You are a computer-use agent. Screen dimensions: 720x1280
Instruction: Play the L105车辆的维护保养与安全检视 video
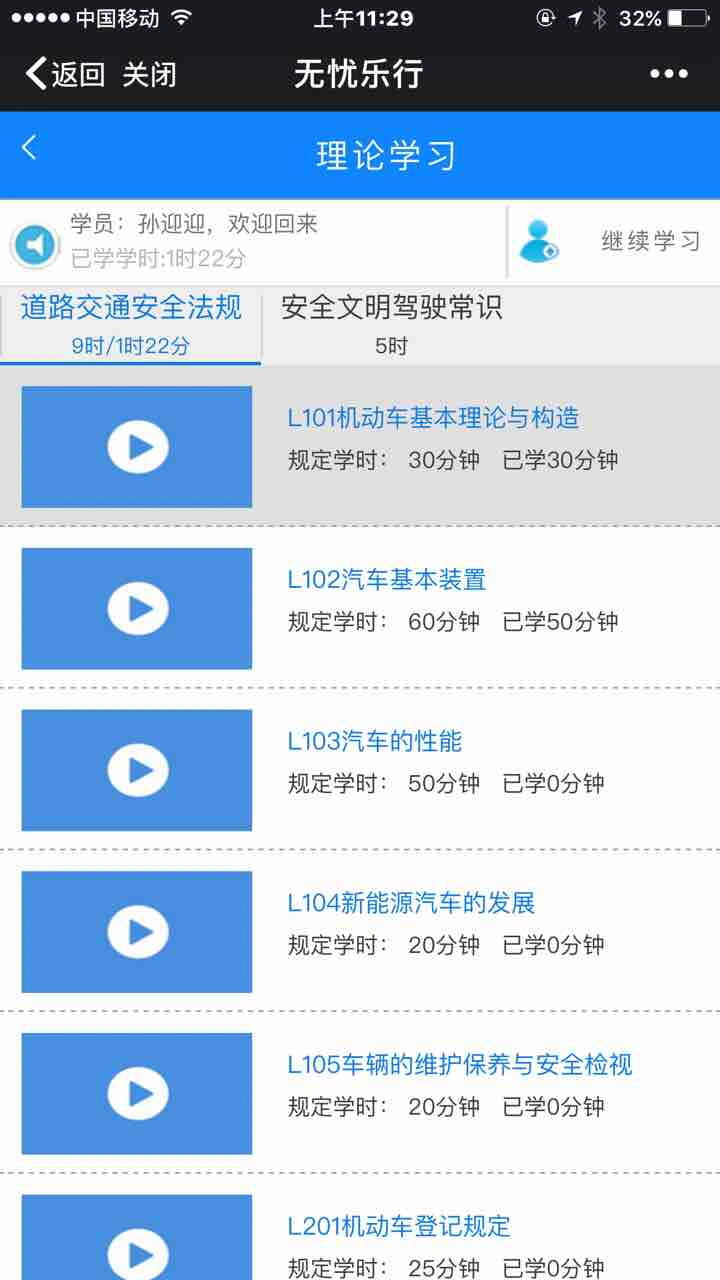coord(137,1093)
